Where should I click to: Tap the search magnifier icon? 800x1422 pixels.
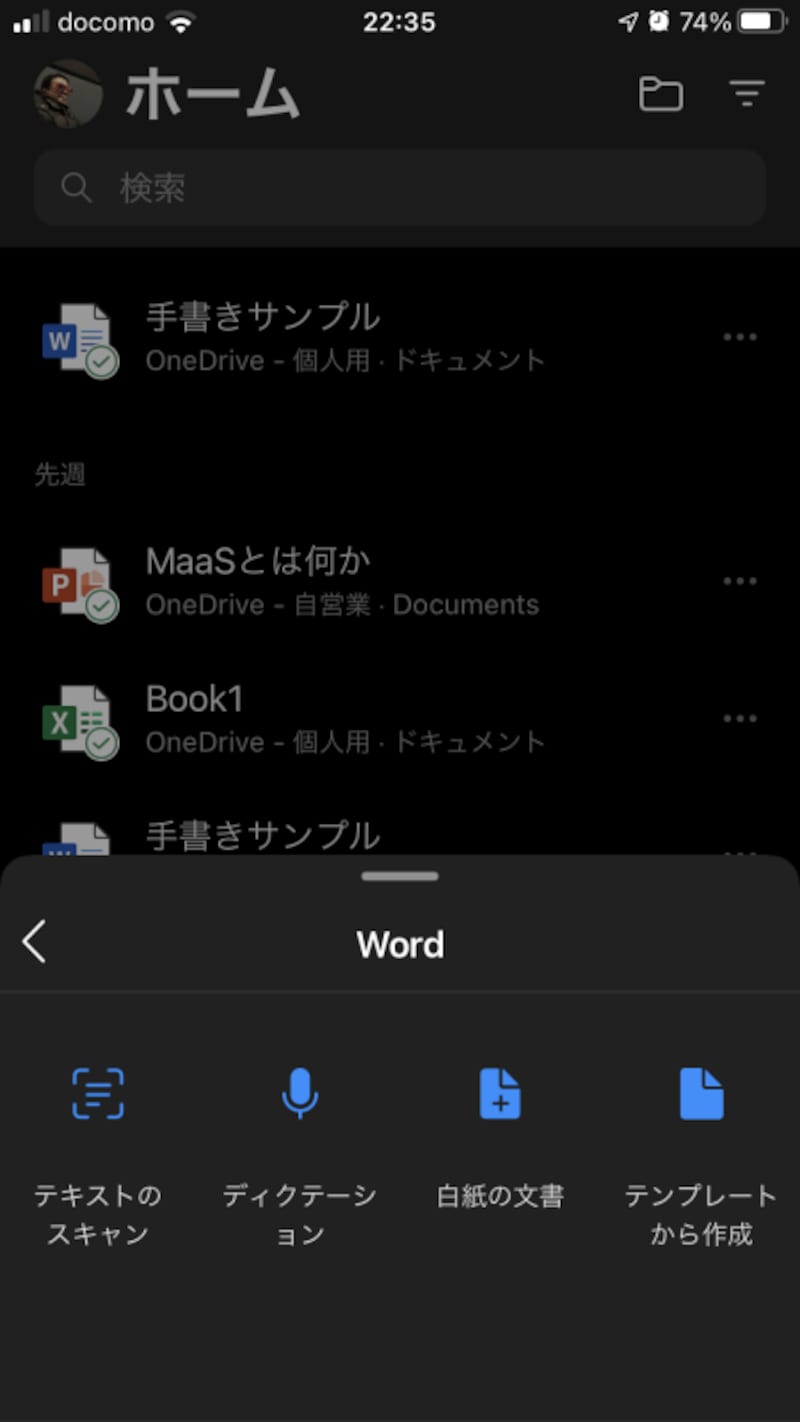pos(77,187)
